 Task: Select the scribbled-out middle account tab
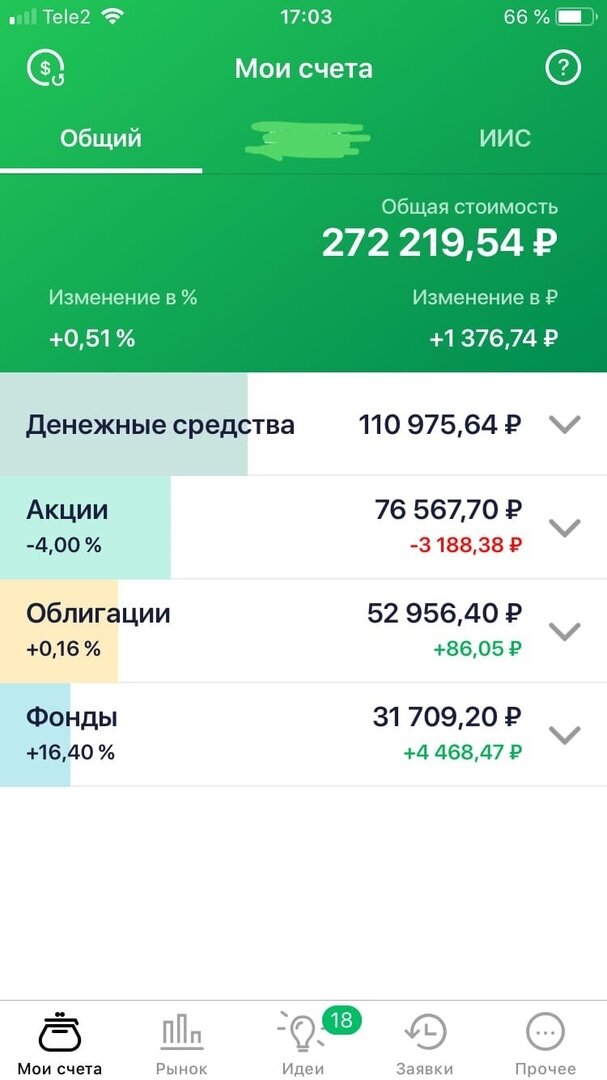pos(304,138)
